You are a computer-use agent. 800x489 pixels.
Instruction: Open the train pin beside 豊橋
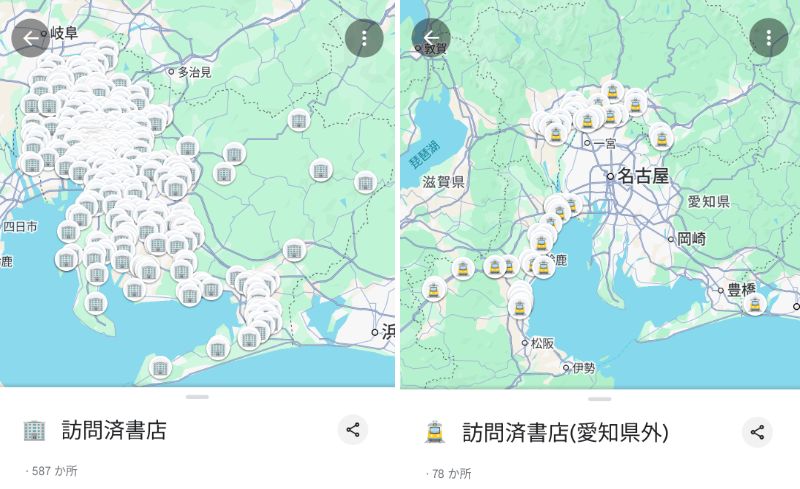[x=755, y=304]
